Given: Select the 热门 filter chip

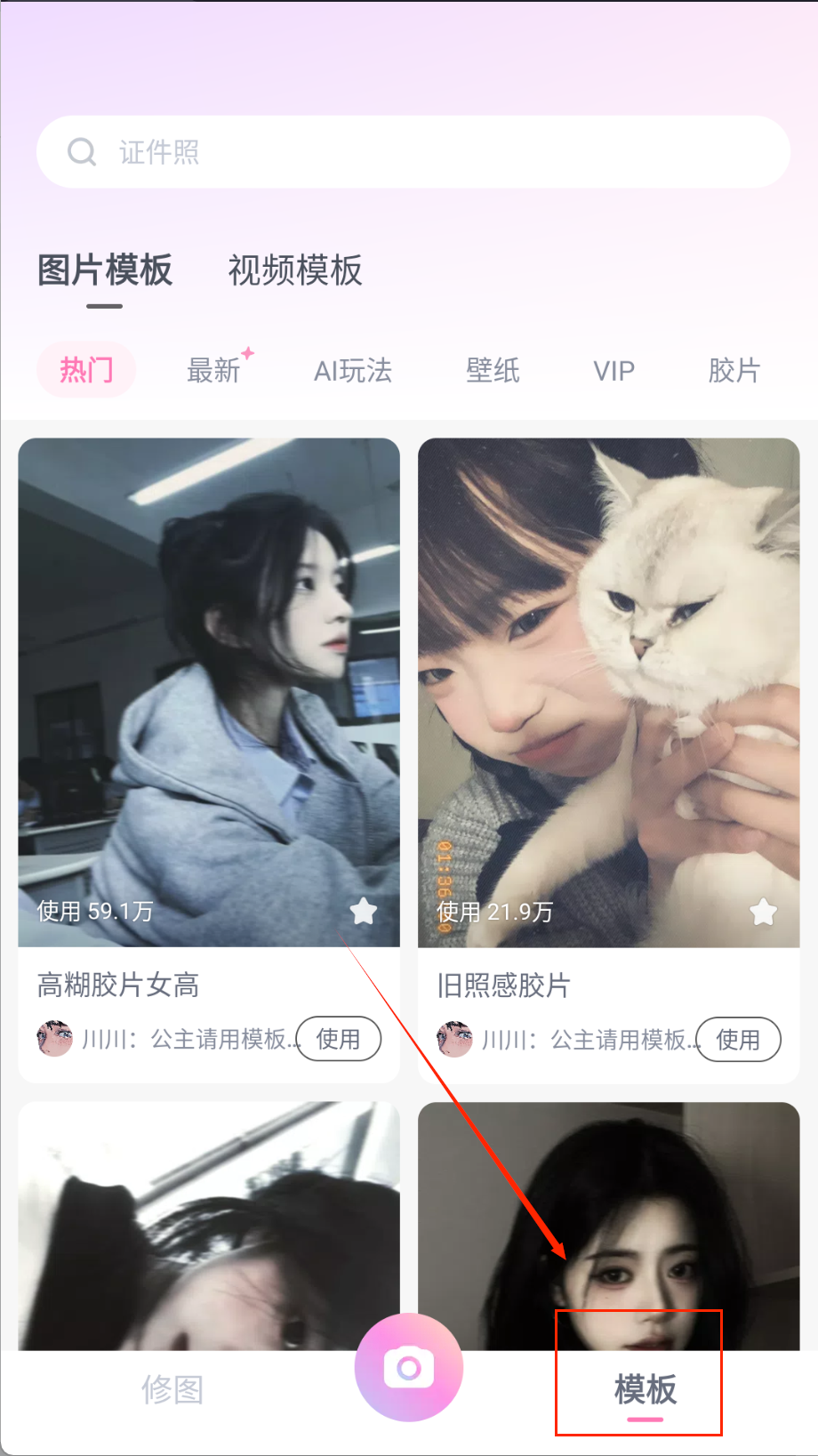Looking at the screenshot, I should coord(86,369).
